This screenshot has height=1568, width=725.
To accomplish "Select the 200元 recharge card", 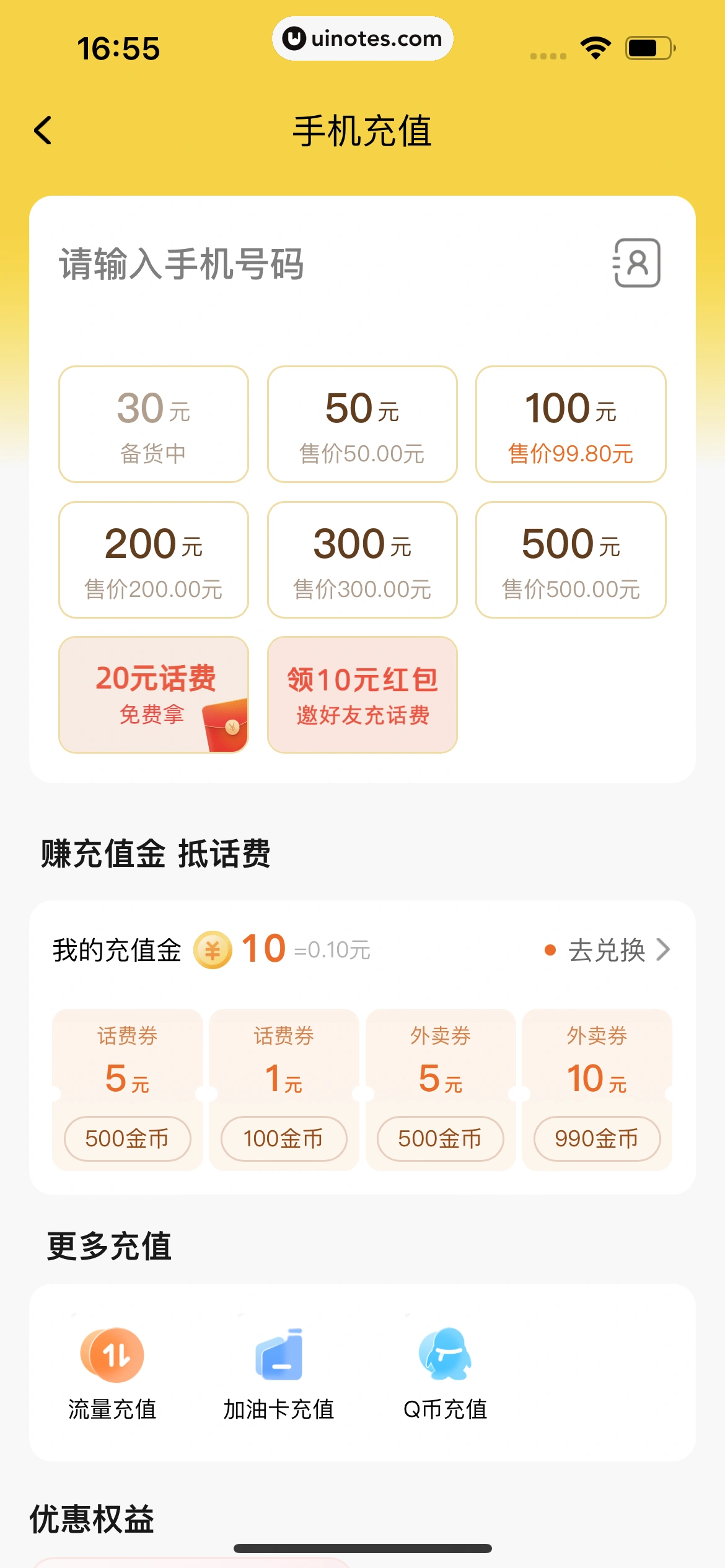I will point(153,559).
